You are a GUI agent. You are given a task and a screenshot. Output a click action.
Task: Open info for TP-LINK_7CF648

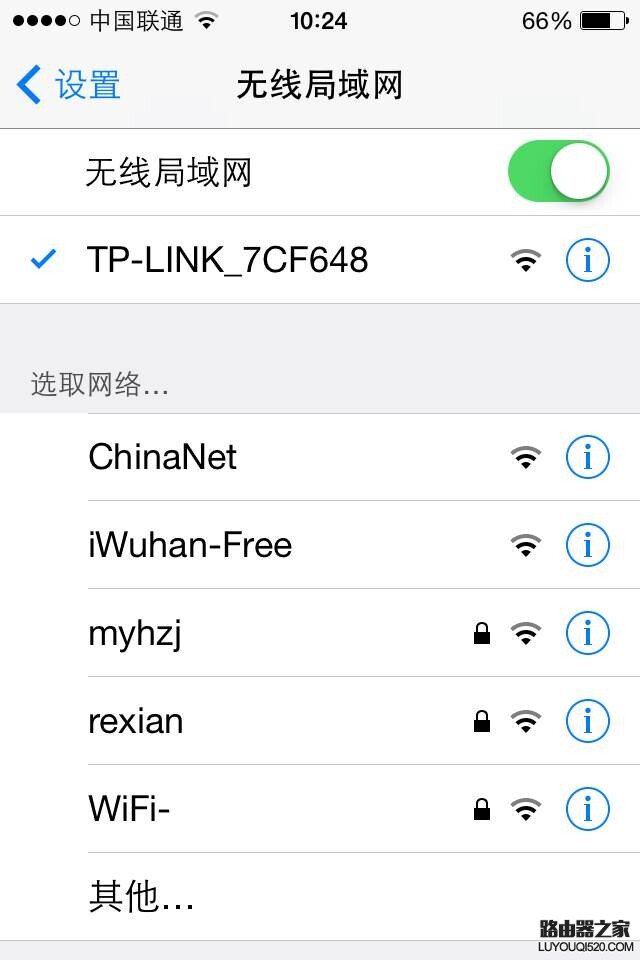coord(587,261)
